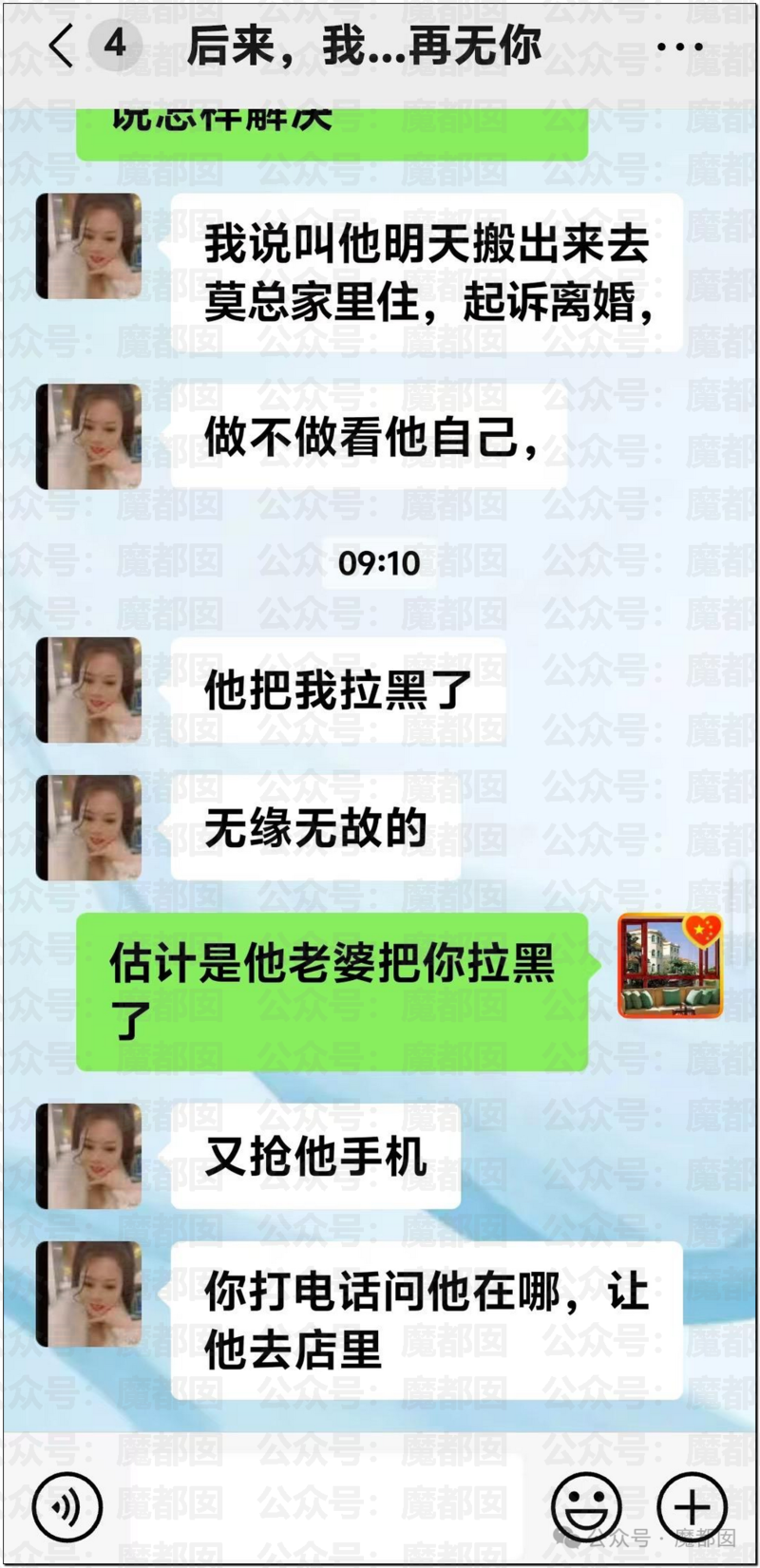
Task: Open the chat overflow menu
Action: (680, 47)
